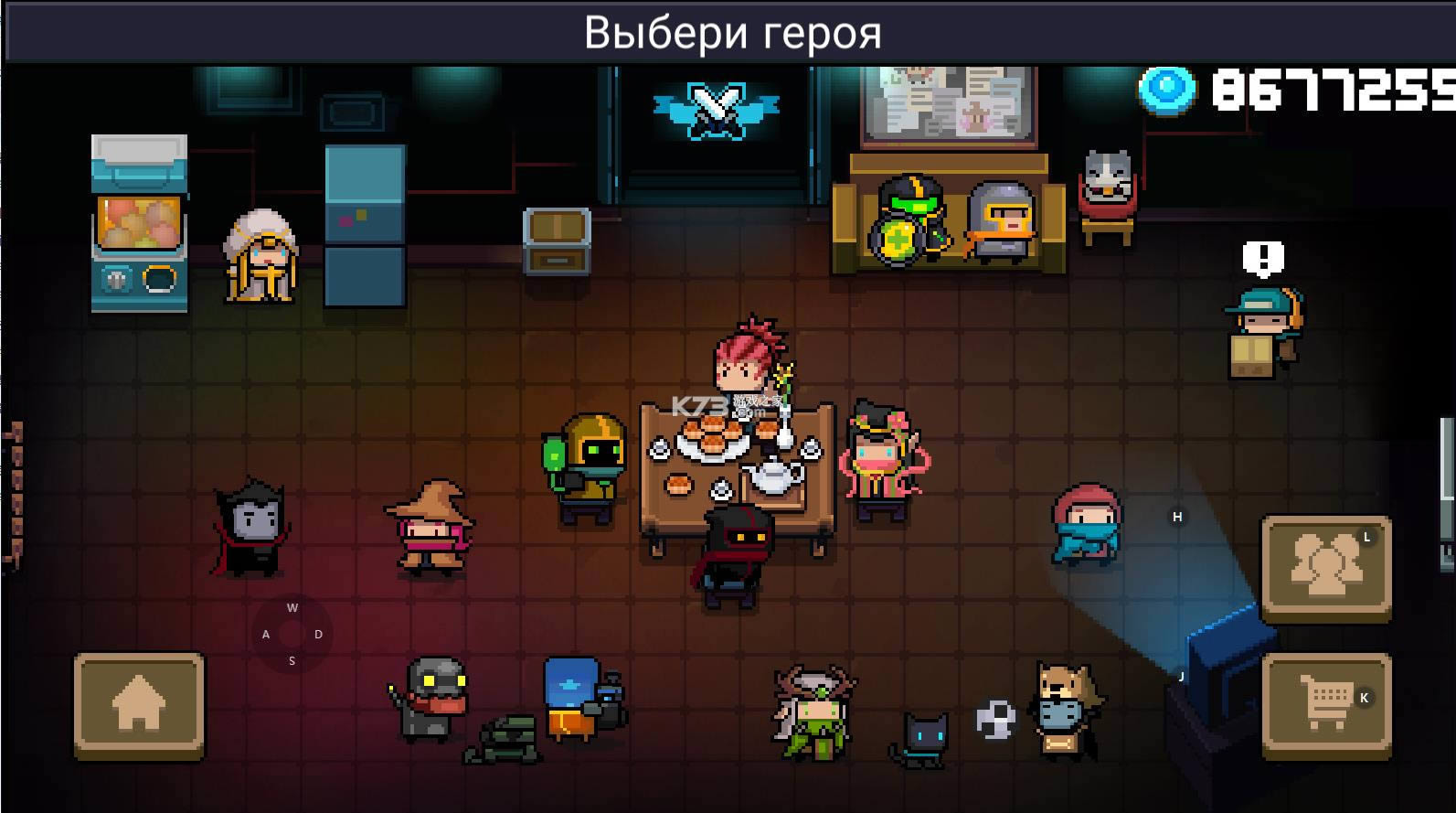Talk to the courier with exclamation mark
Screen dimensions: 1456x813
pyautogui.click(x=1263, y=329)
